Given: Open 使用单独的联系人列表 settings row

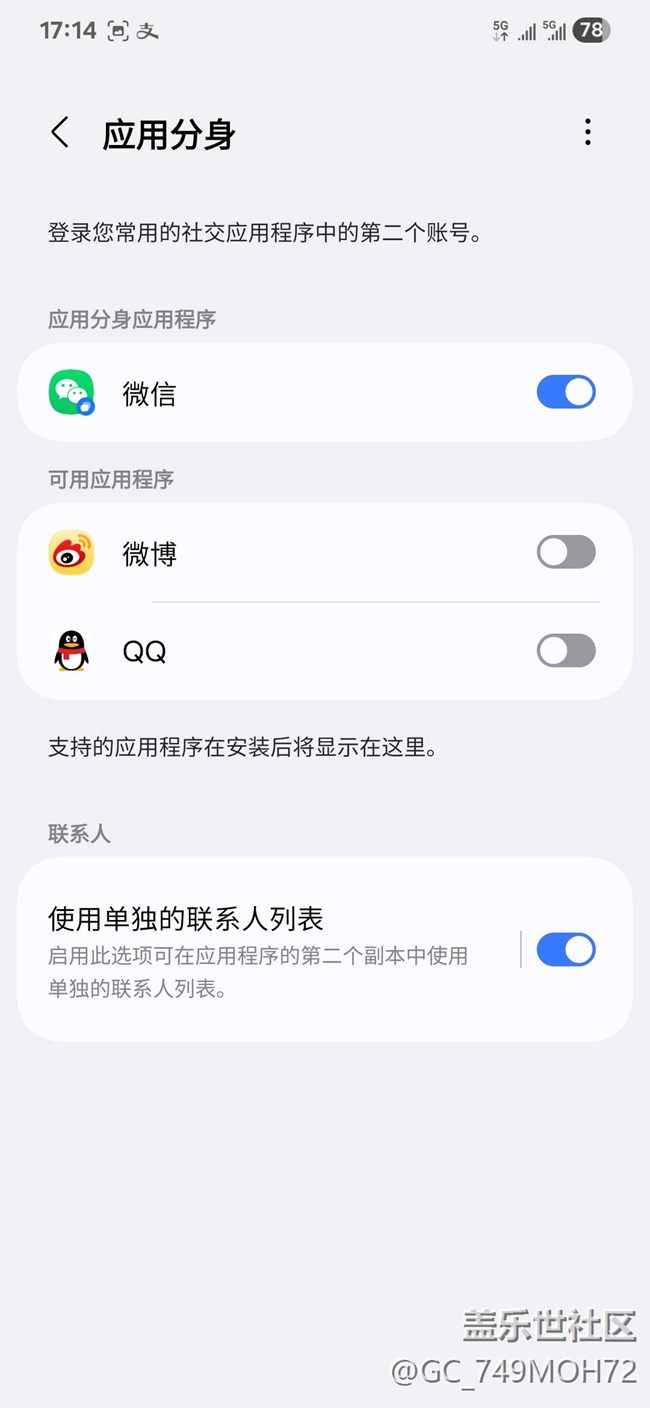Looking at the screenshot, I should (268, 949).
